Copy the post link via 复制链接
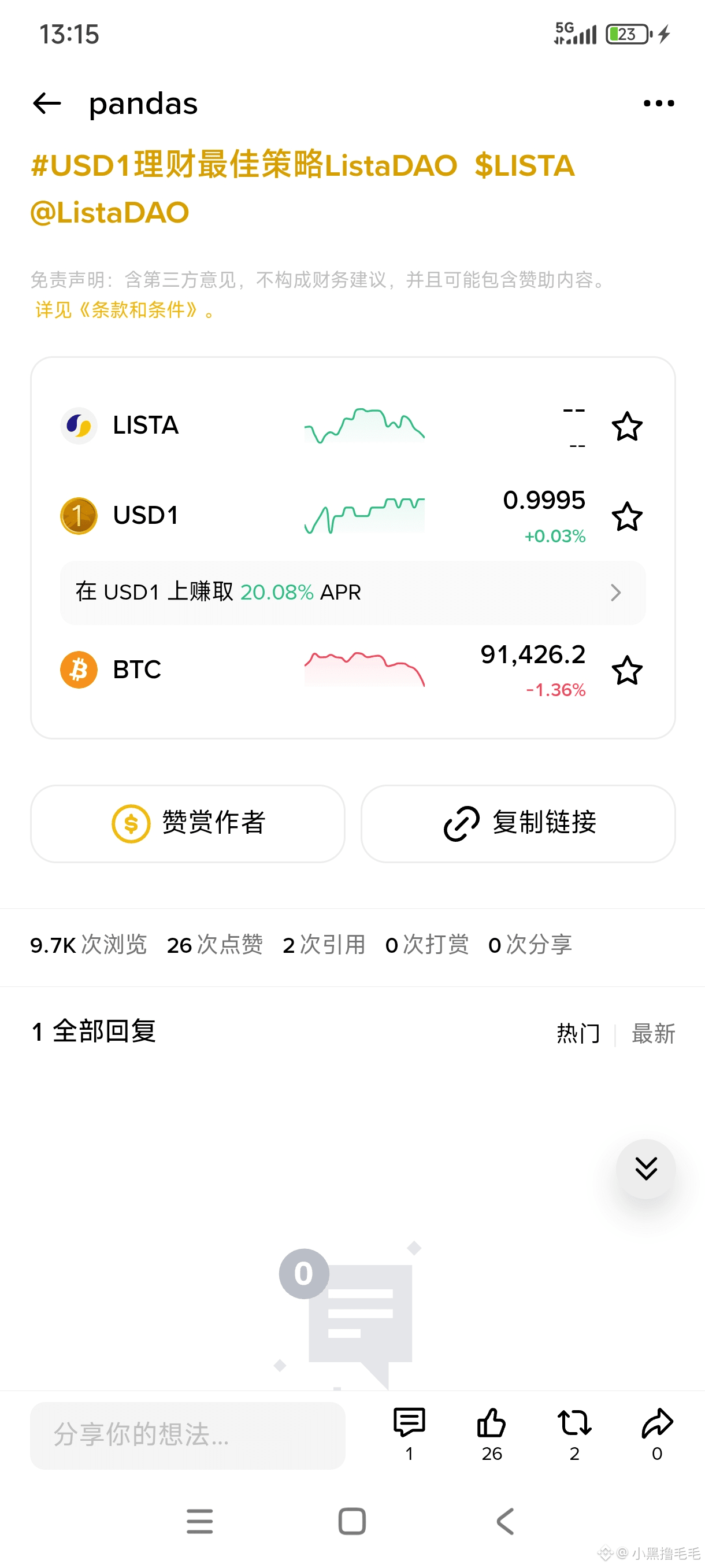The height and width of the screenshot is (1568, 705). (518, 823)
